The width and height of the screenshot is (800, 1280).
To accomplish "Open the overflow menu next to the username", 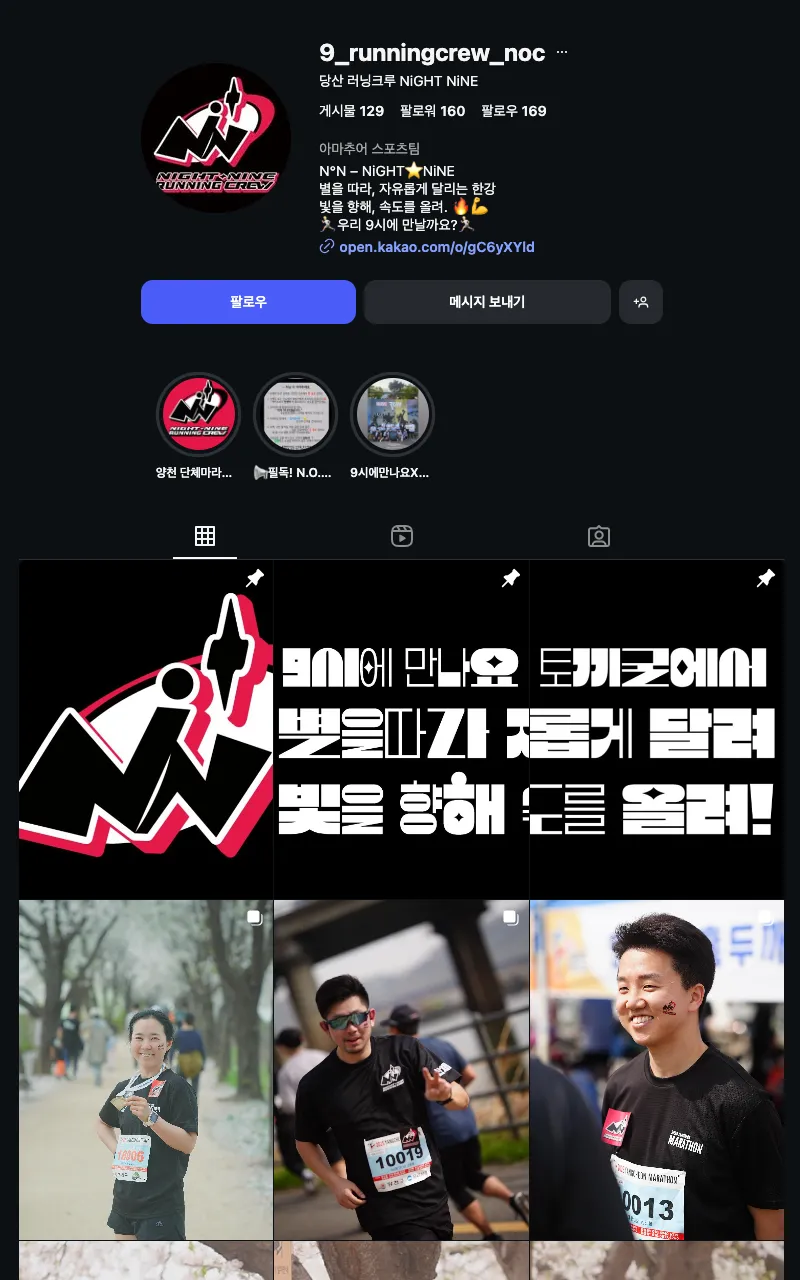I will [x=562, y=52].
